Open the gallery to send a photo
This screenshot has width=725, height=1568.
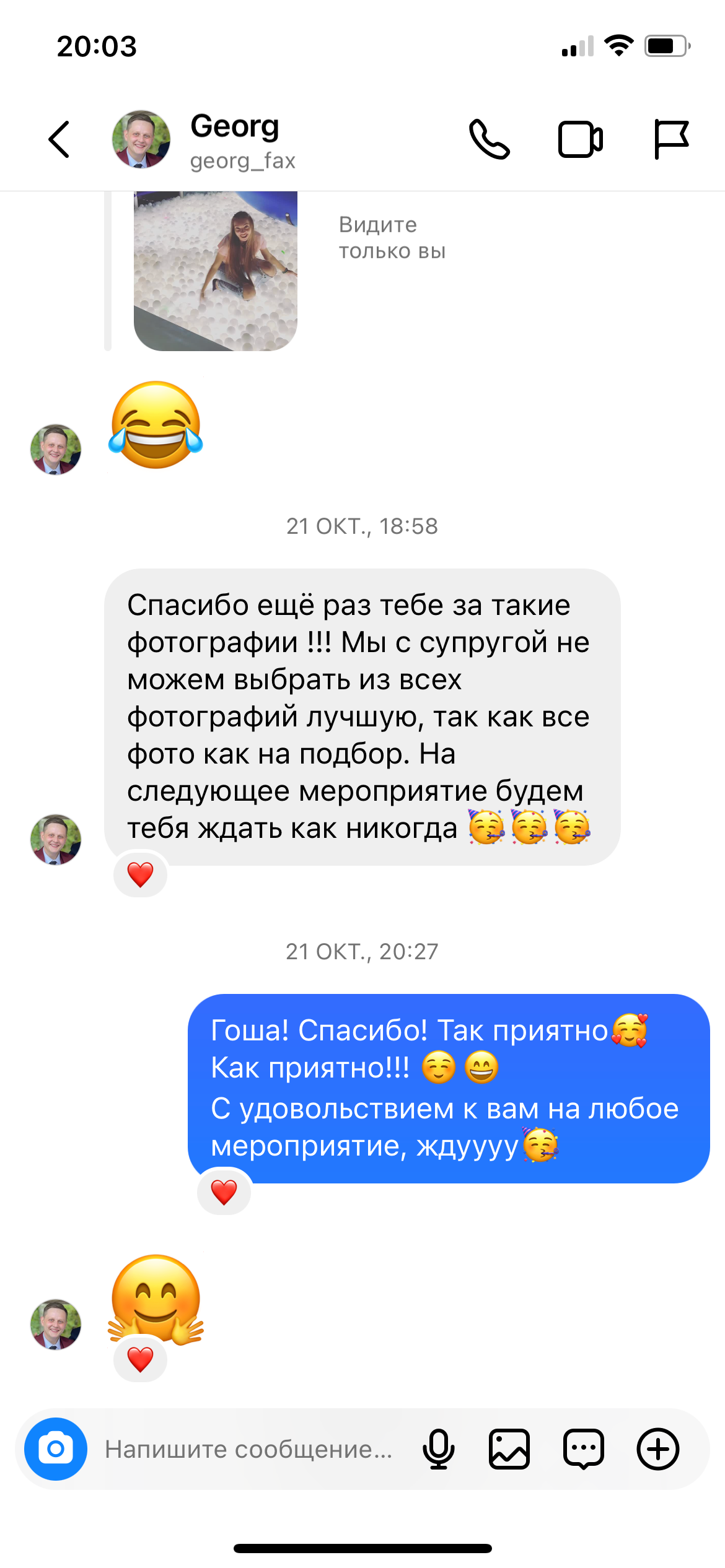[x=509, y=1449]
